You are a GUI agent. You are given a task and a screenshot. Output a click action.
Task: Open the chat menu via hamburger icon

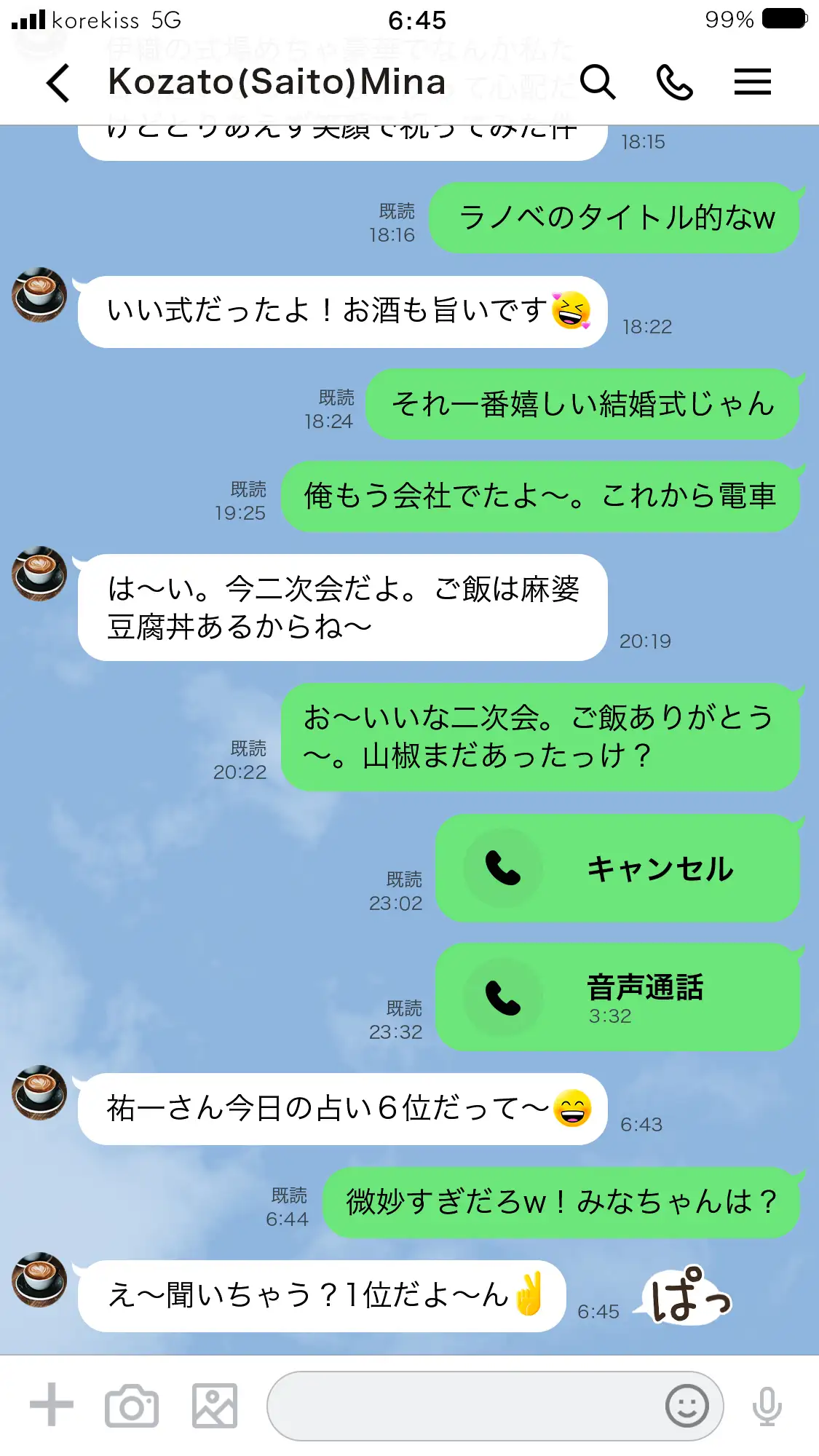point(753,83)
